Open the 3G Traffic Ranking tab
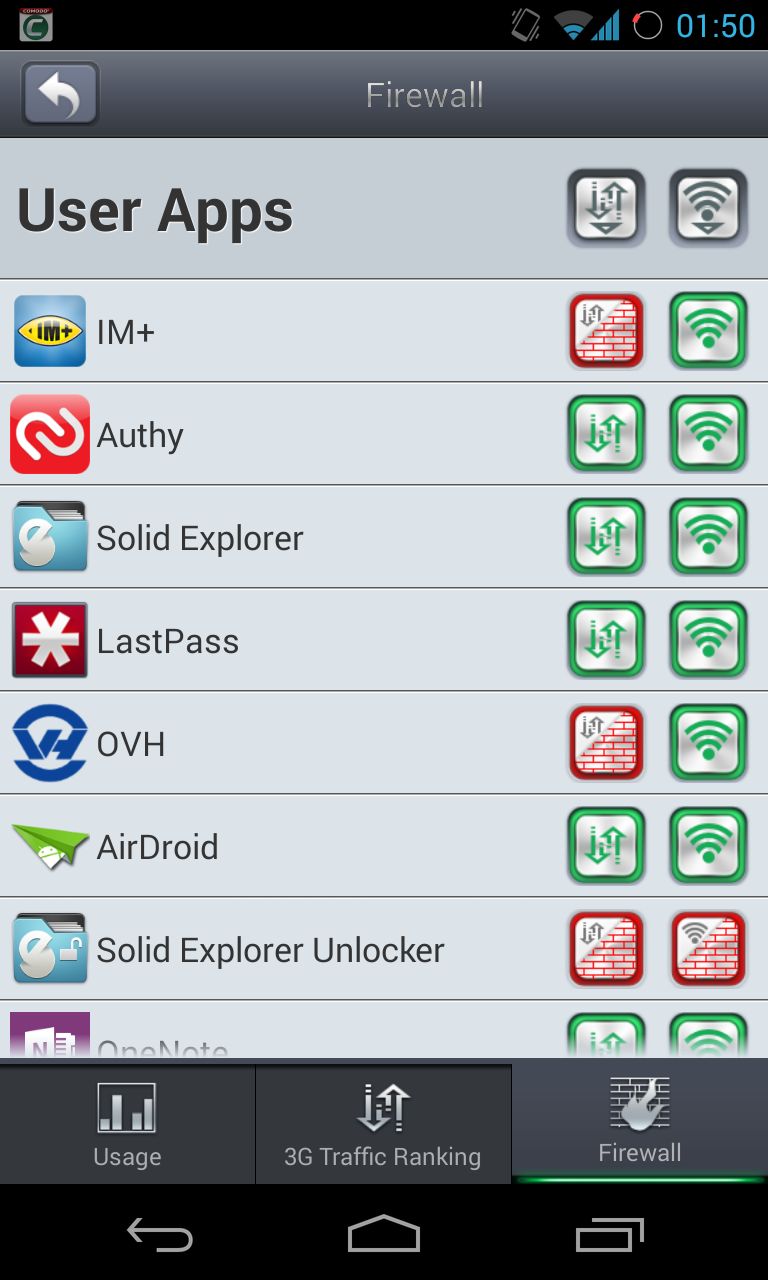Screen dimensions: 768x1280 (x=383, y=1124)
